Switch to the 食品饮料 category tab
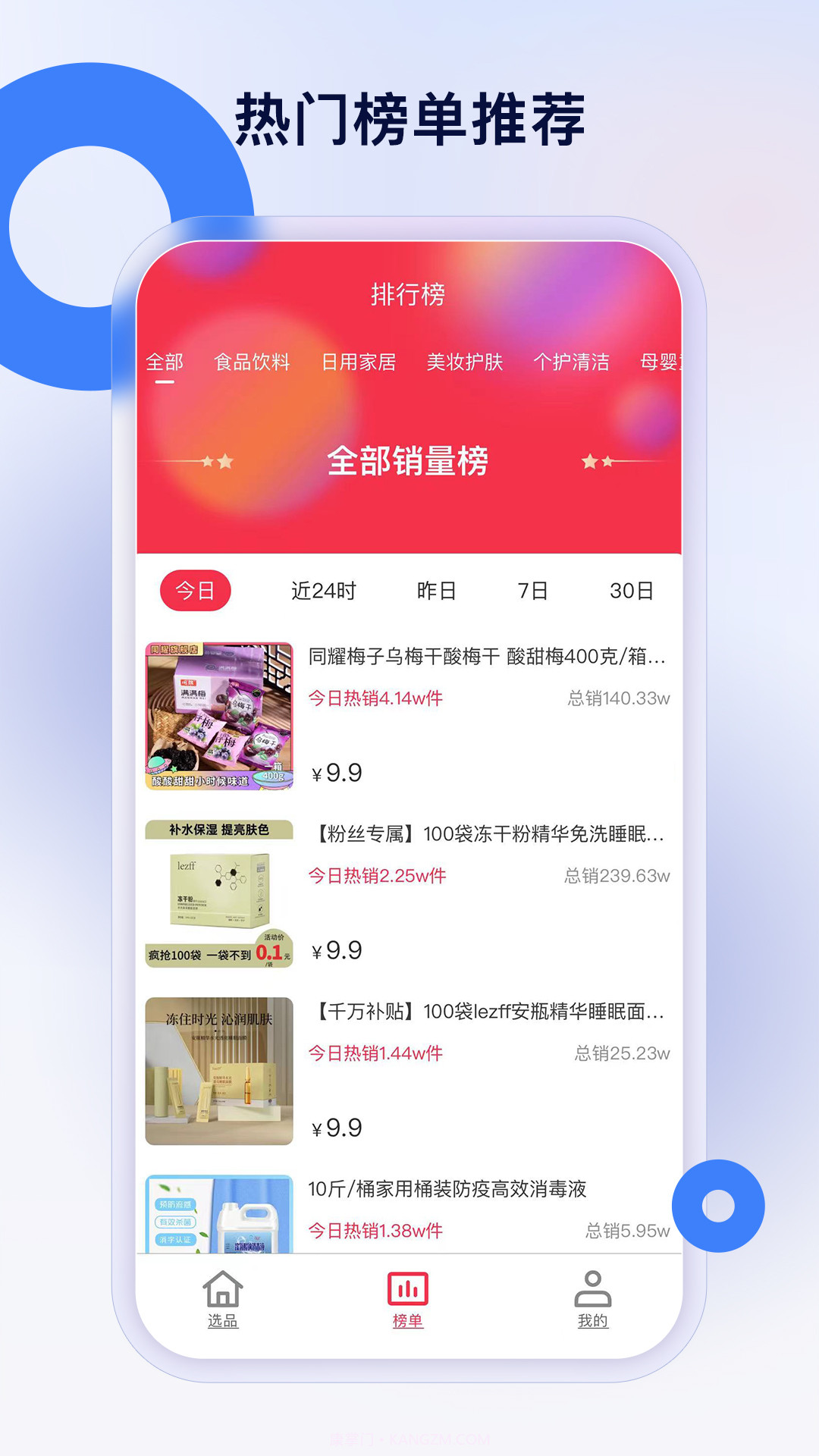This screenshot has width=819, height=1456. coord(253,362)
